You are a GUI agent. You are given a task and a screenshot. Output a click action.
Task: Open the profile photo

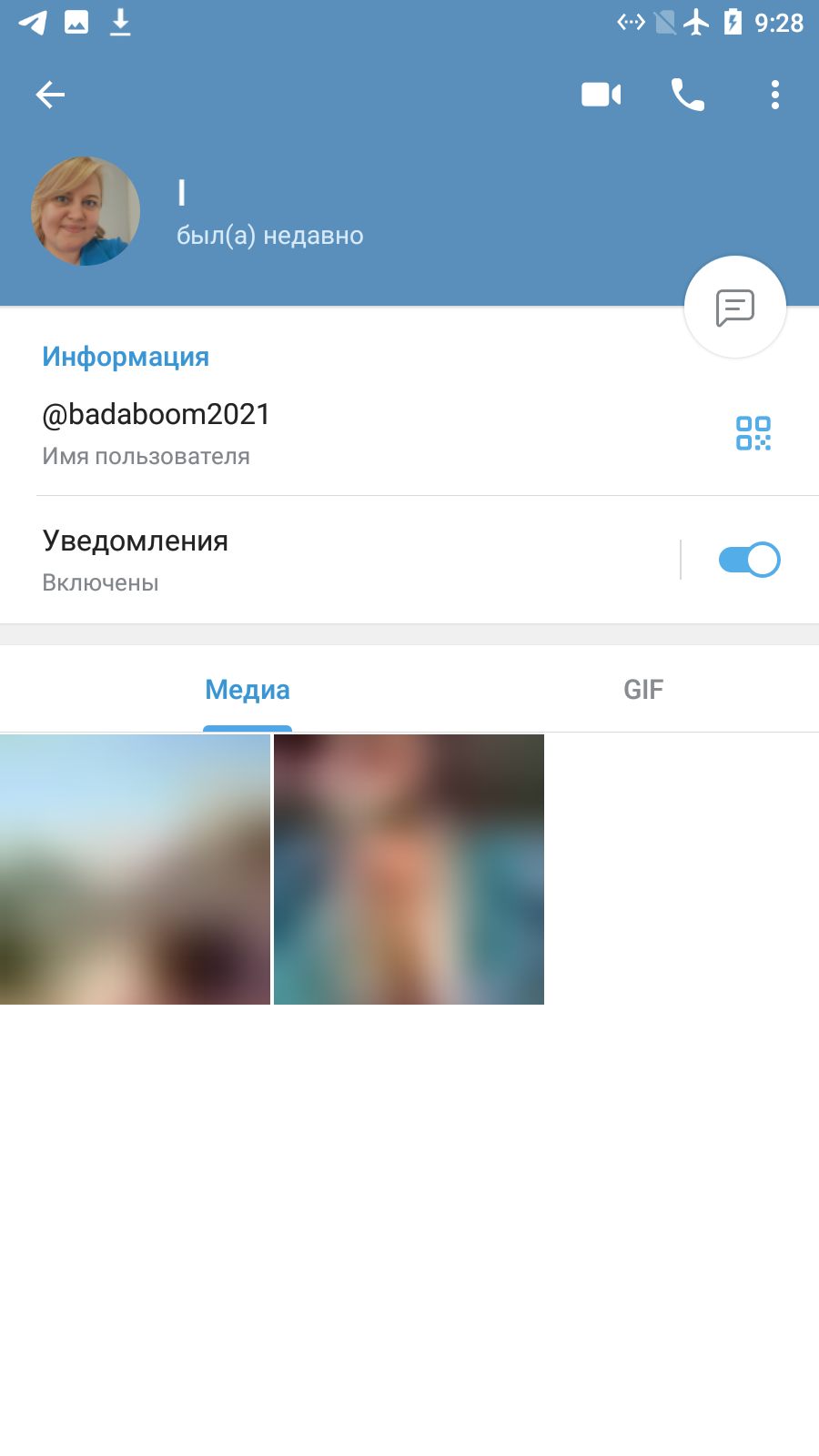86,211
